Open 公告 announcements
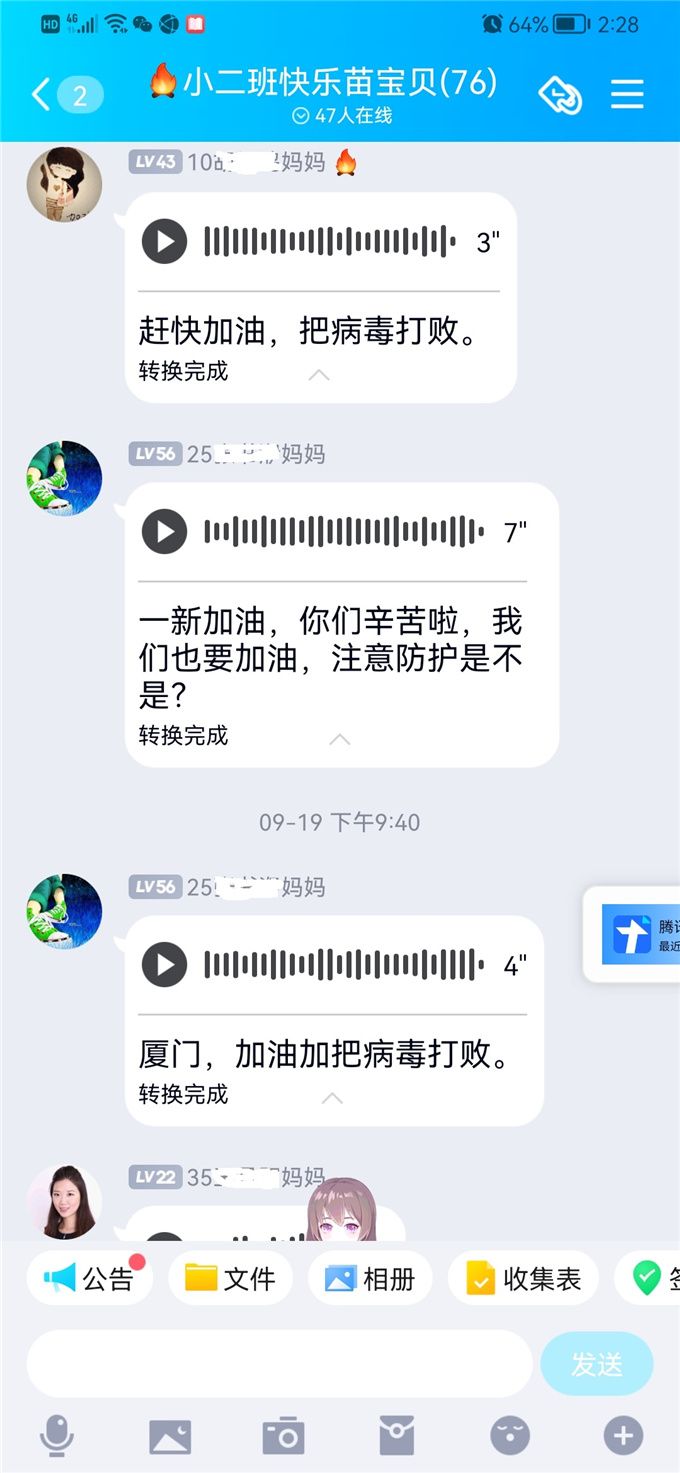Viewport: 680px width, 1473px height. 89,1278
